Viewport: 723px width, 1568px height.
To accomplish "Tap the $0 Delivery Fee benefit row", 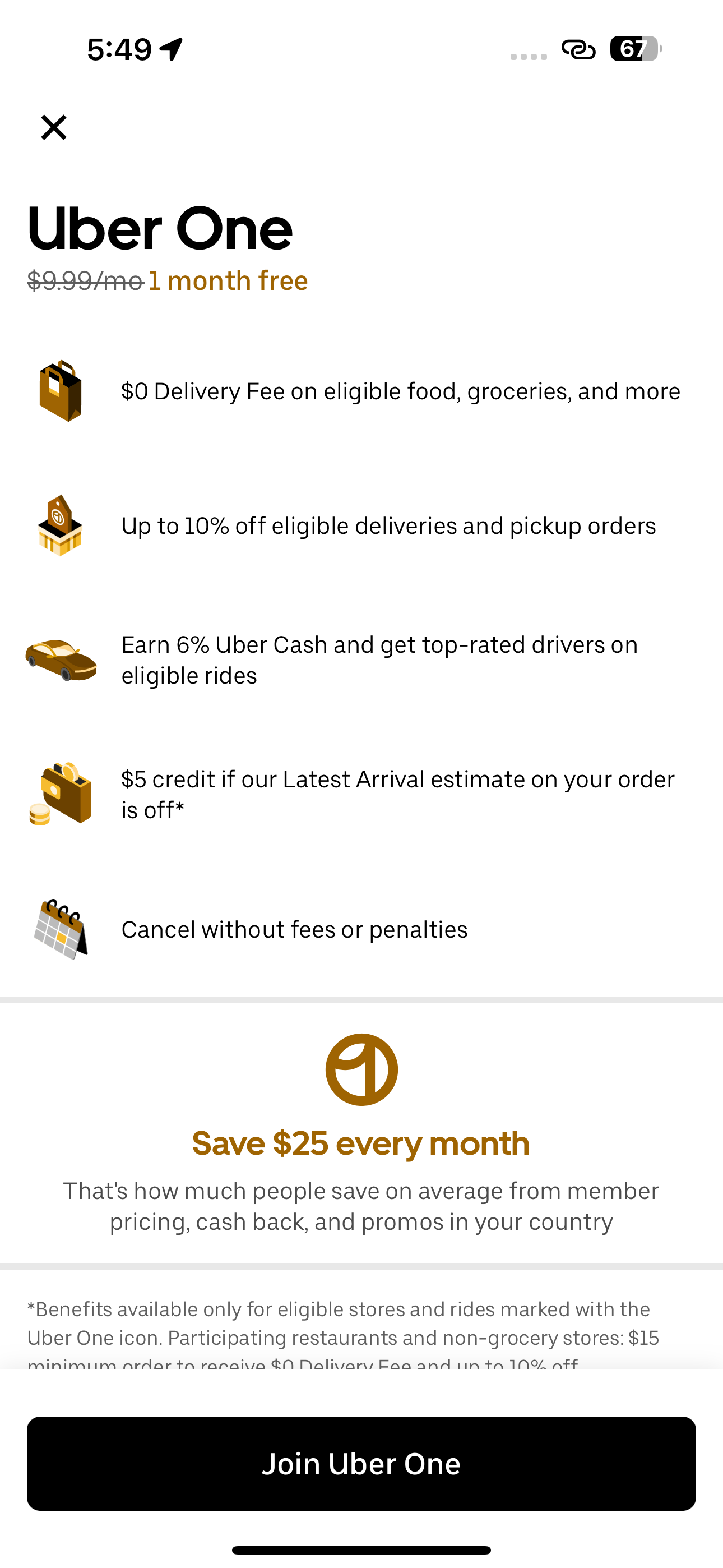I will pos(401,391).
